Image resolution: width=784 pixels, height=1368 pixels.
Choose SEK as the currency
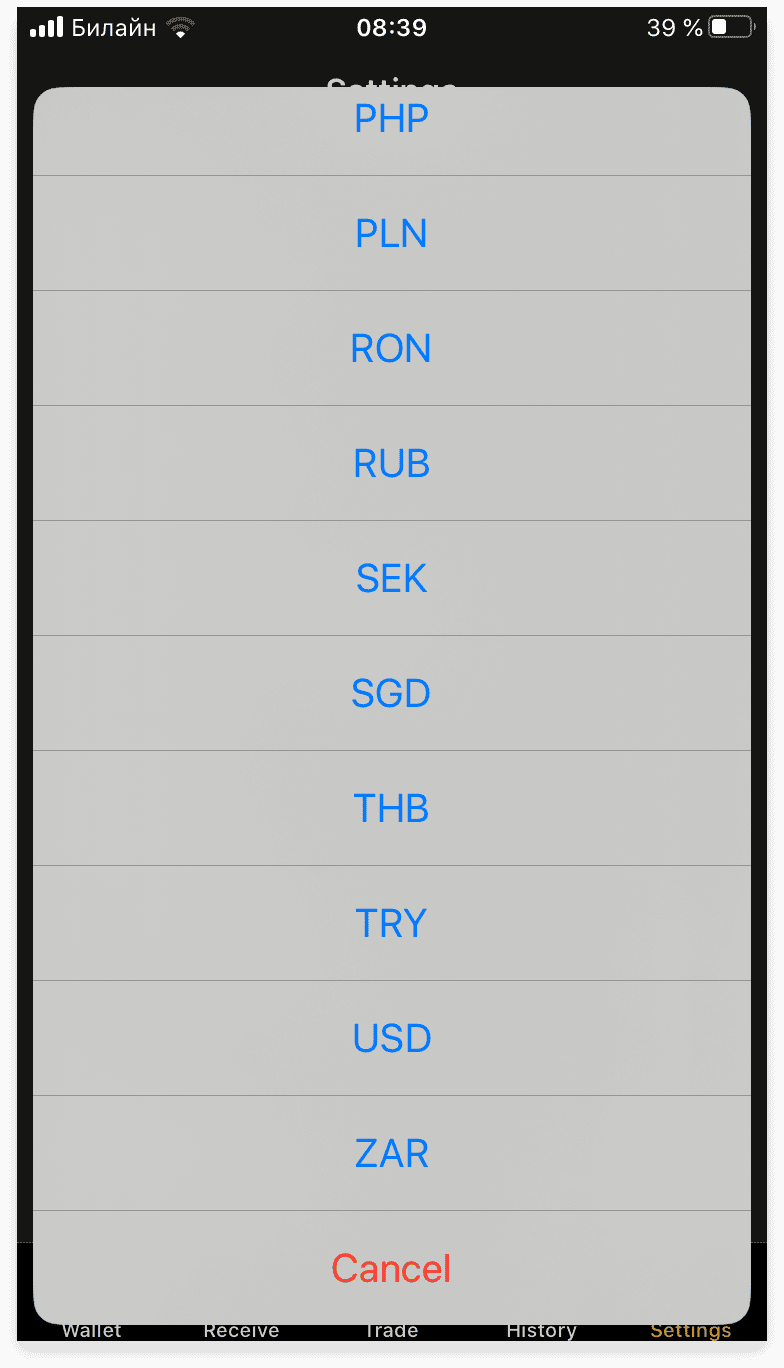coord(391,578)
